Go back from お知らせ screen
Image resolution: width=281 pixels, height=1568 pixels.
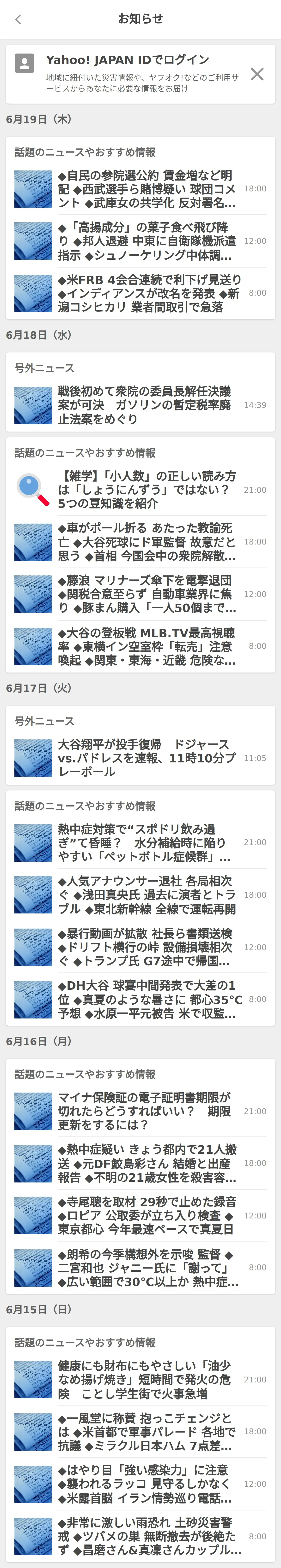[x=18, y=19]
